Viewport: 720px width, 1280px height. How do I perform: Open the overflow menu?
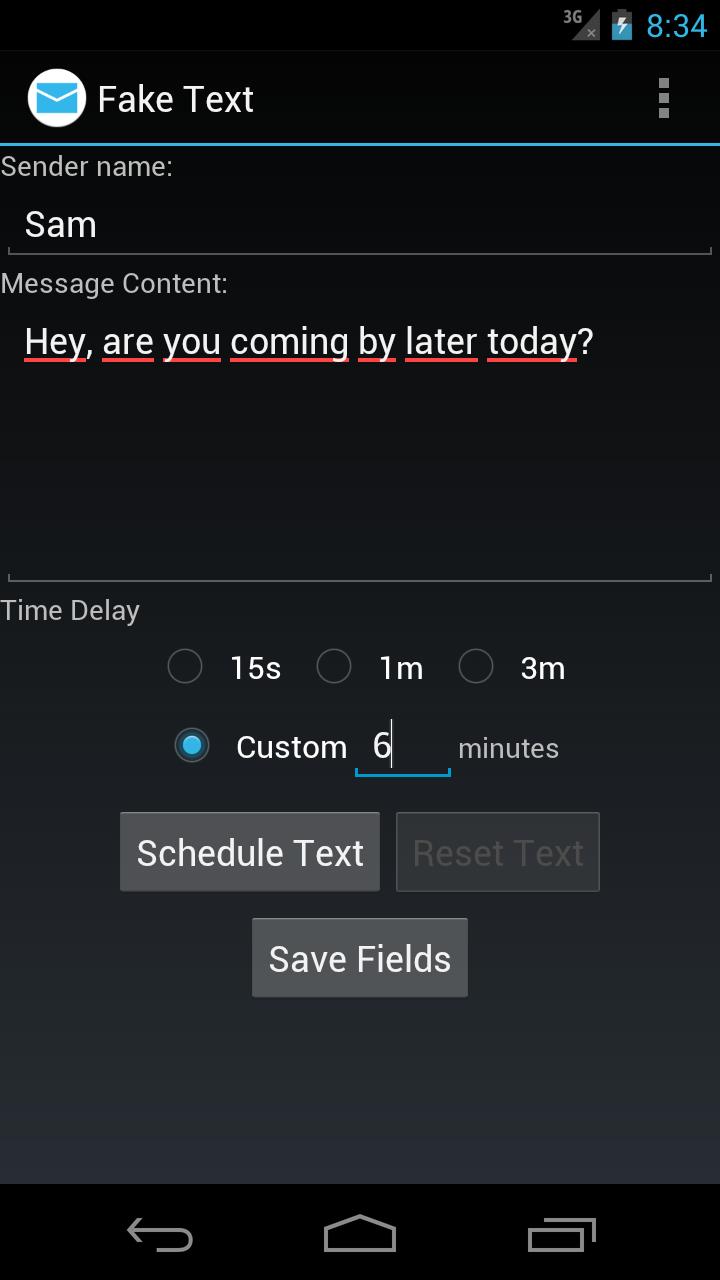pyautogui.click(x=663, y=98)
